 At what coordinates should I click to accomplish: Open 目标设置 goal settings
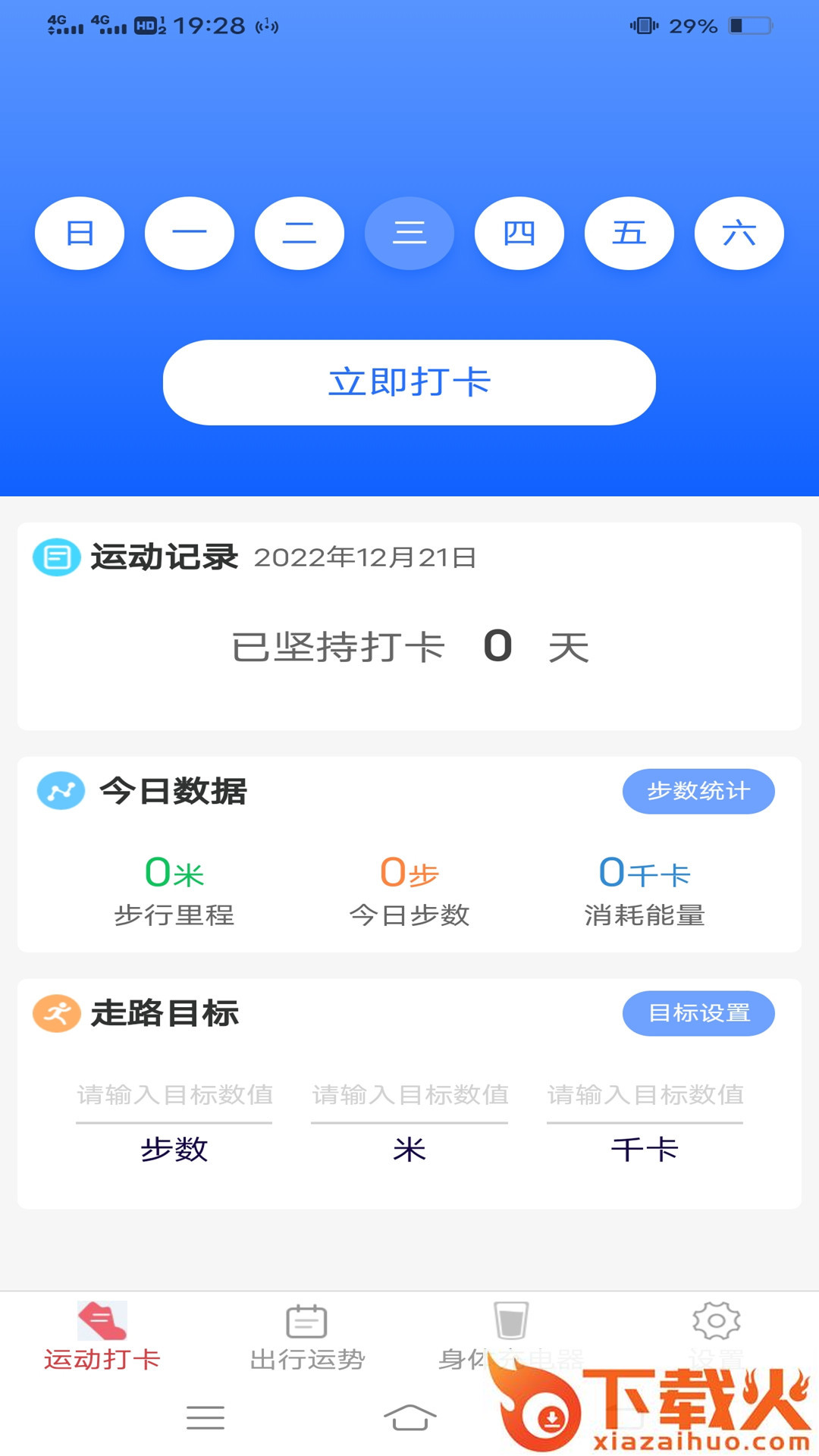tap(698, 1013)
